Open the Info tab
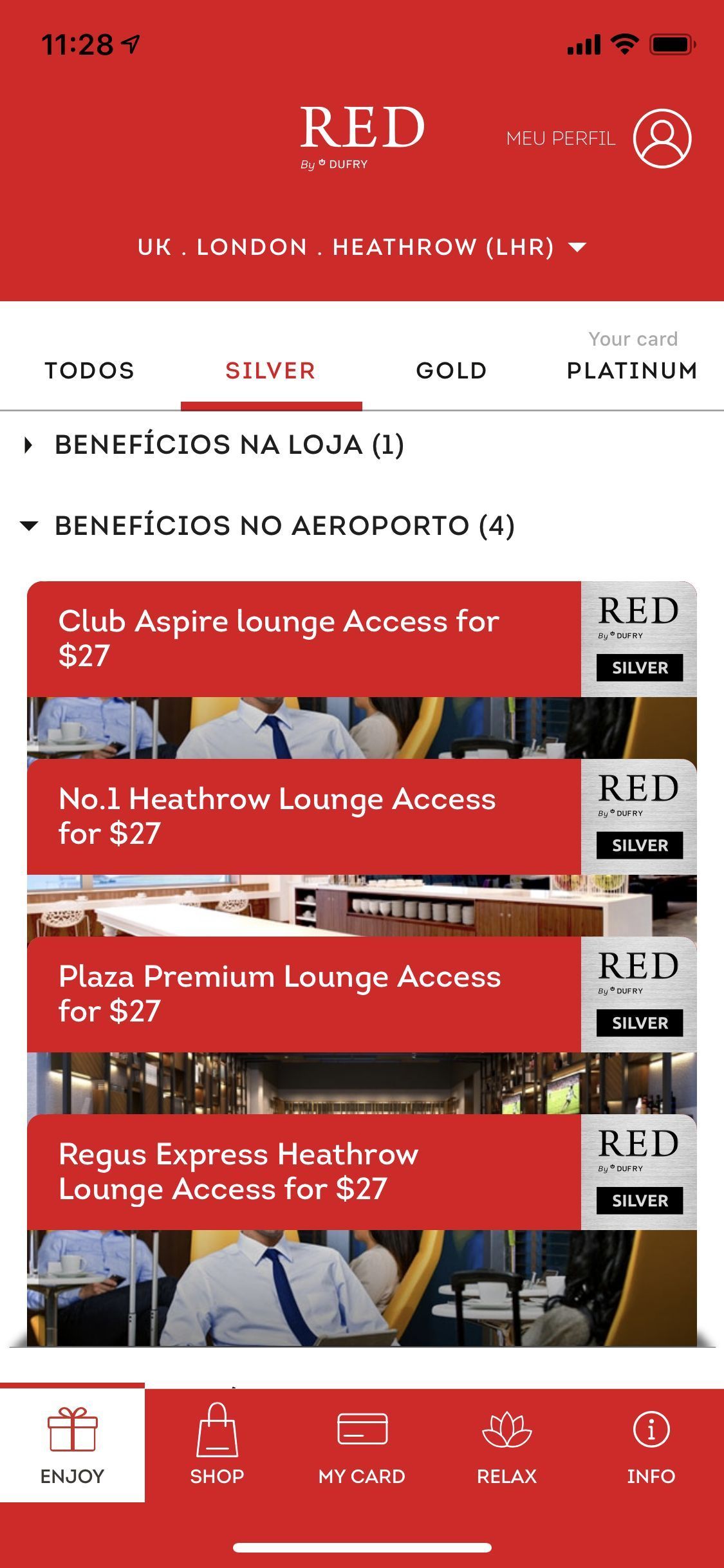This screenshot has height=1568, width=724. pyautogui.click(x=651, y=1442)
